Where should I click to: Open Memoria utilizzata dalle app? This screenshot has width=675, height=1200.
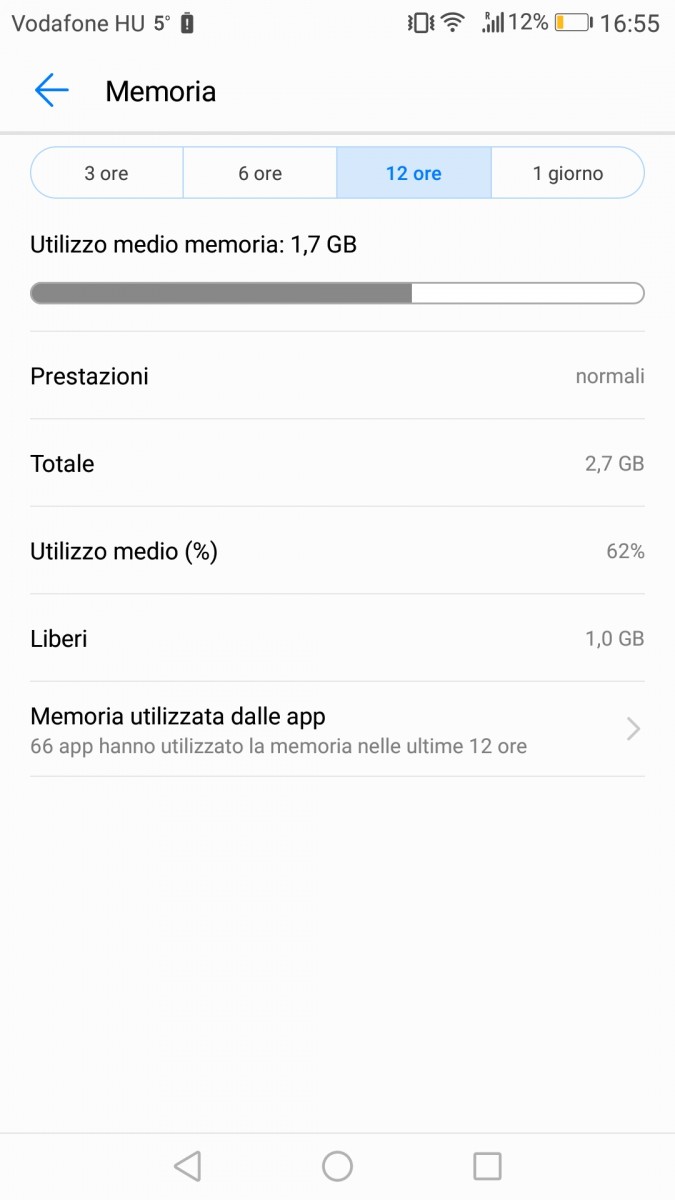point(337,729)
